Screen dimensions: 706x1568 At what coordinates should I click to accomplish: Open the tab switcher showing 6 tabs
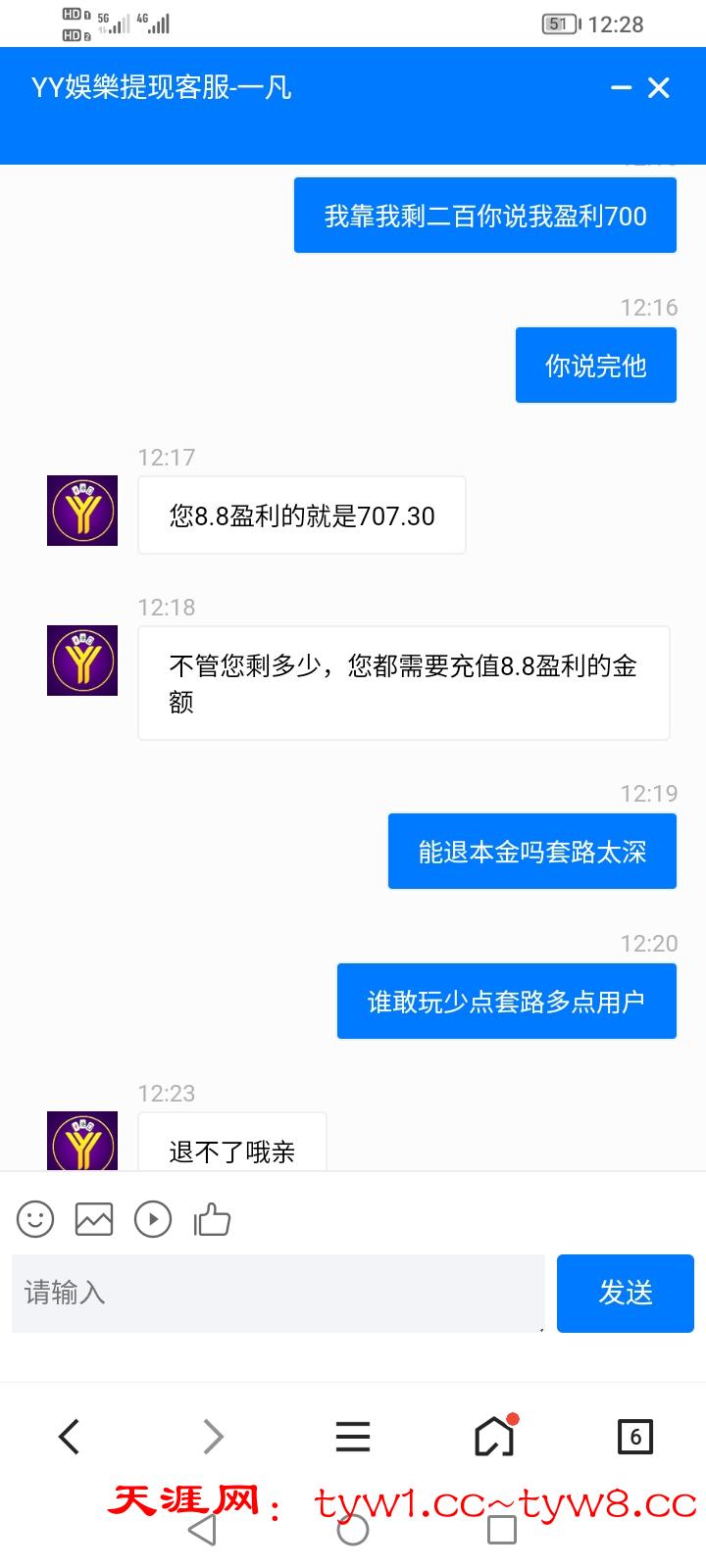tap(635, 1437)
